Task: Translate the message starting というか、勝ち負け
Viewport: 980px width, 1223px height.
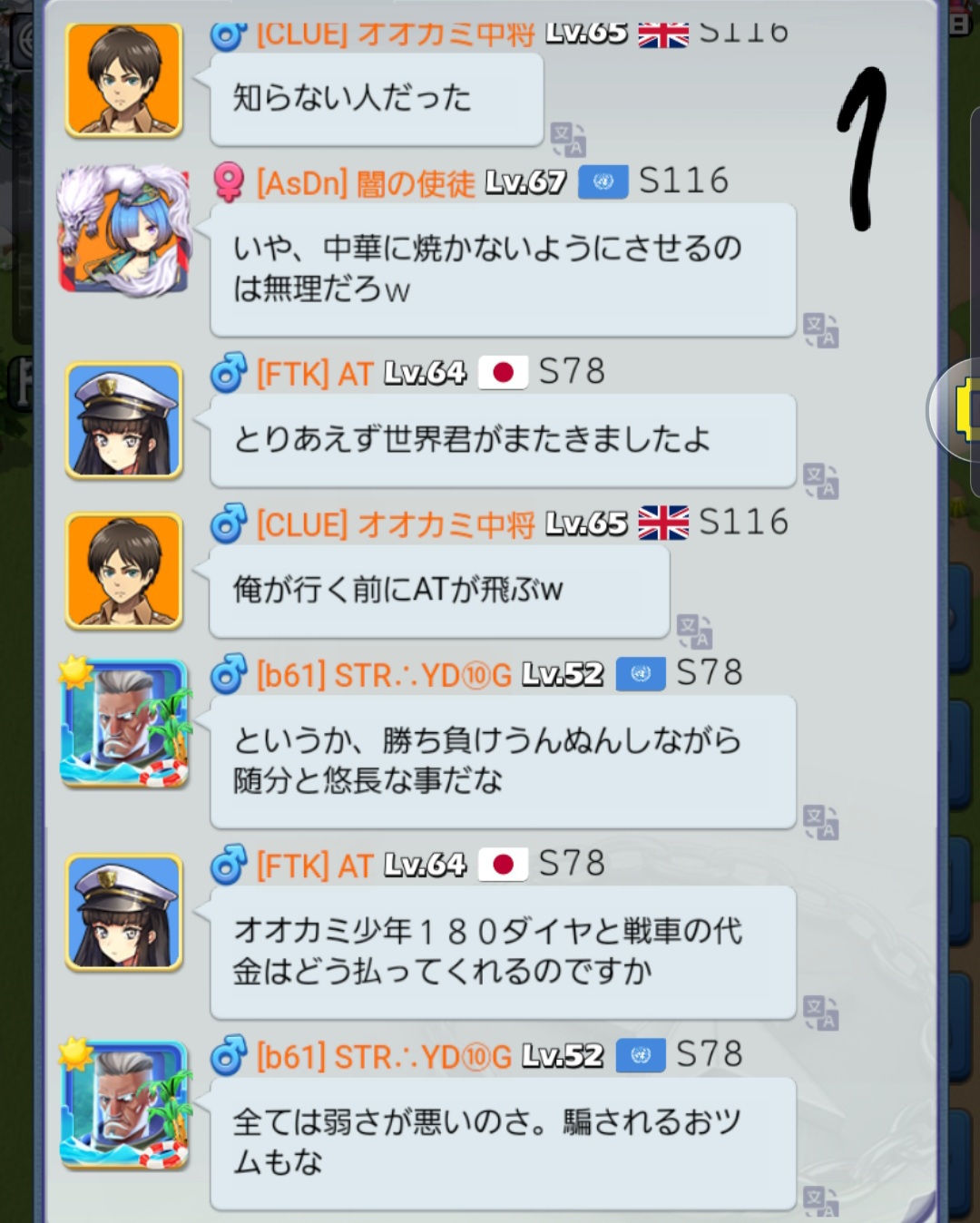Action: click(820, 822)
